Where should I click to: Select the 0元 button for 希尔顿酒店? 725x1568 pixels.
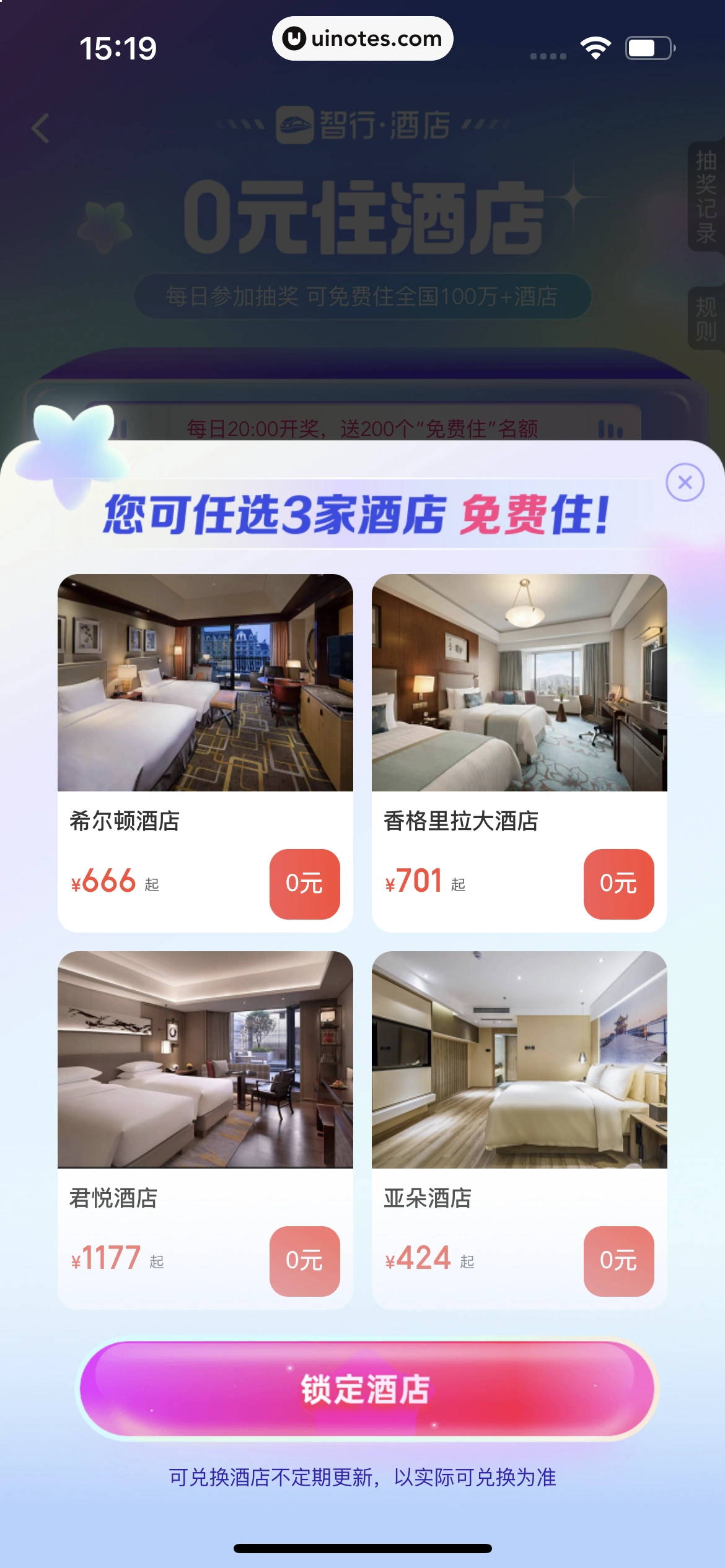pyautogui.click(x=304, y=884)
